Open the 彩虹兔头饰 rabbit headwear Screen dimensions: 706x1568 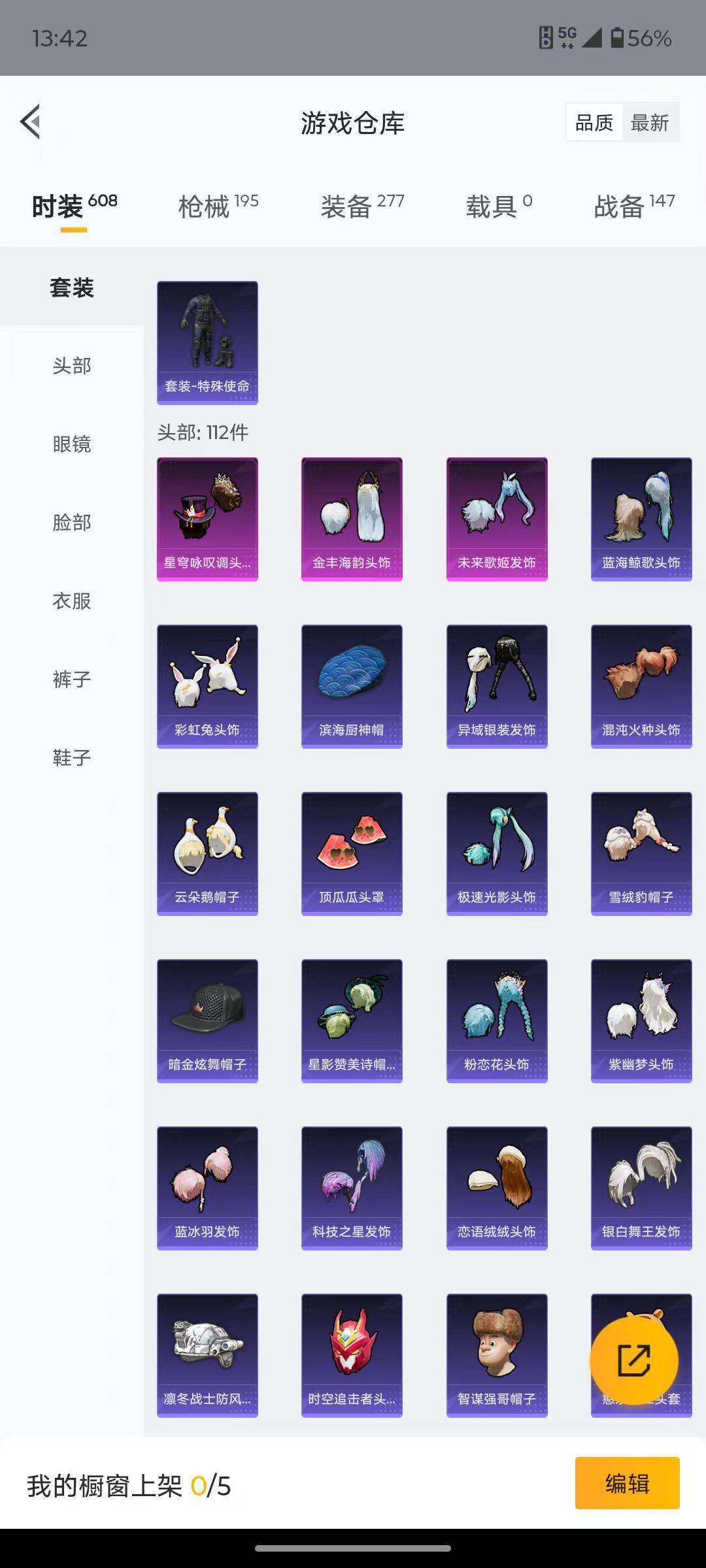[x=207, y=686]
